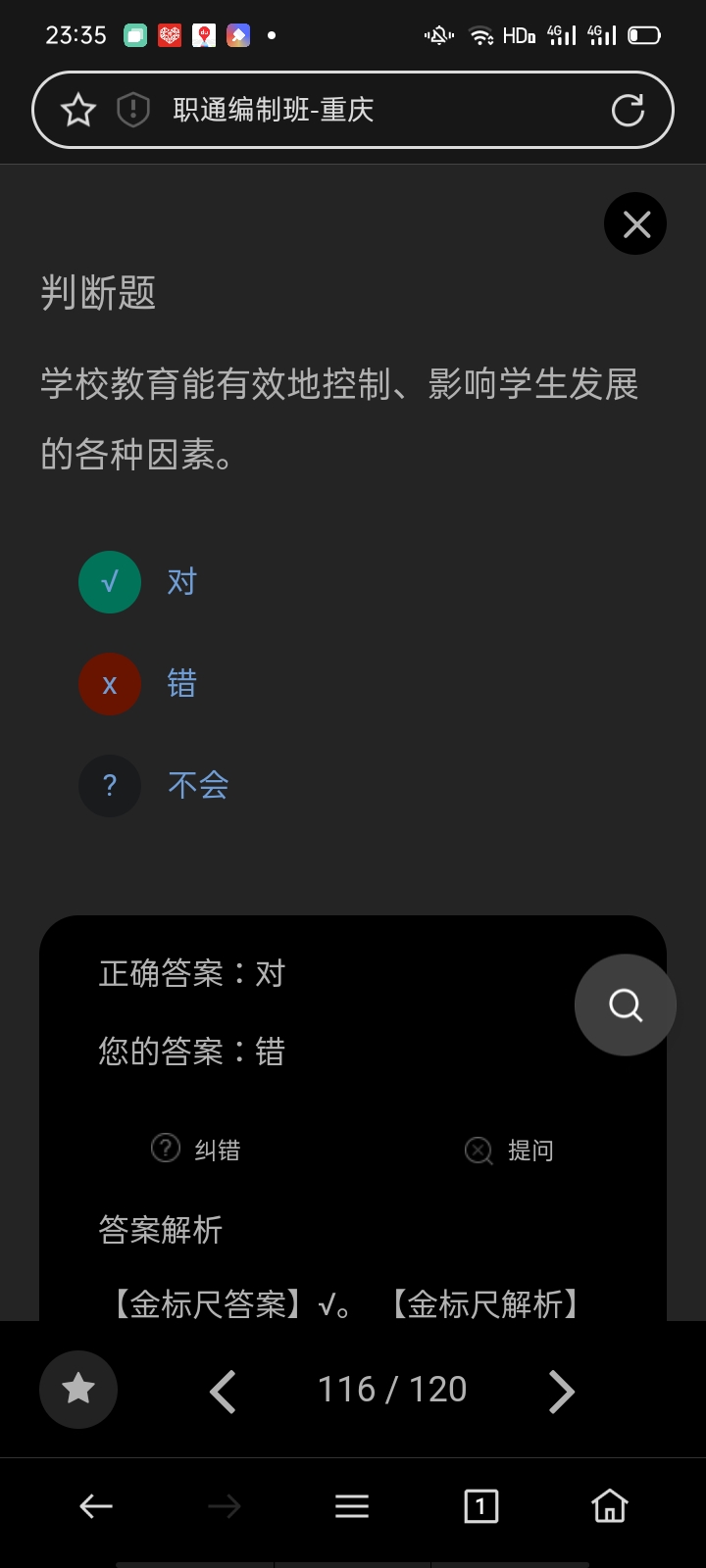This screenshot has width=706, height=1568.
Task: Navigate back in the browser
Action: tap(96, 1506)
